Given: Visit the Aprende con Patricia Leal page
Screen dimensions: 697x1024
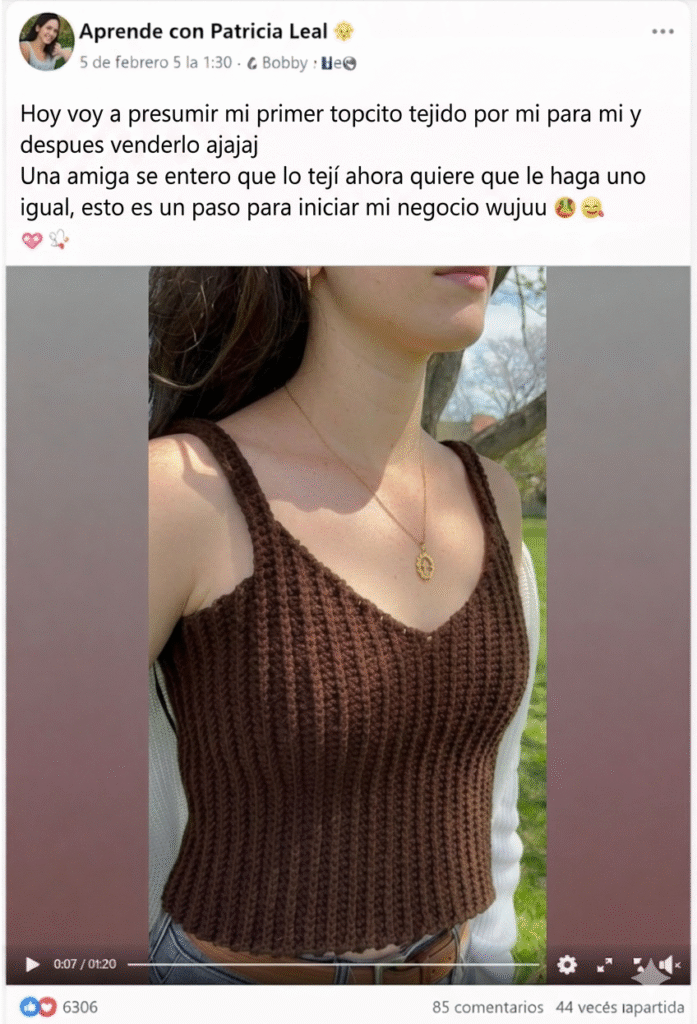Looking at the screenshot, I should (203, 31).
